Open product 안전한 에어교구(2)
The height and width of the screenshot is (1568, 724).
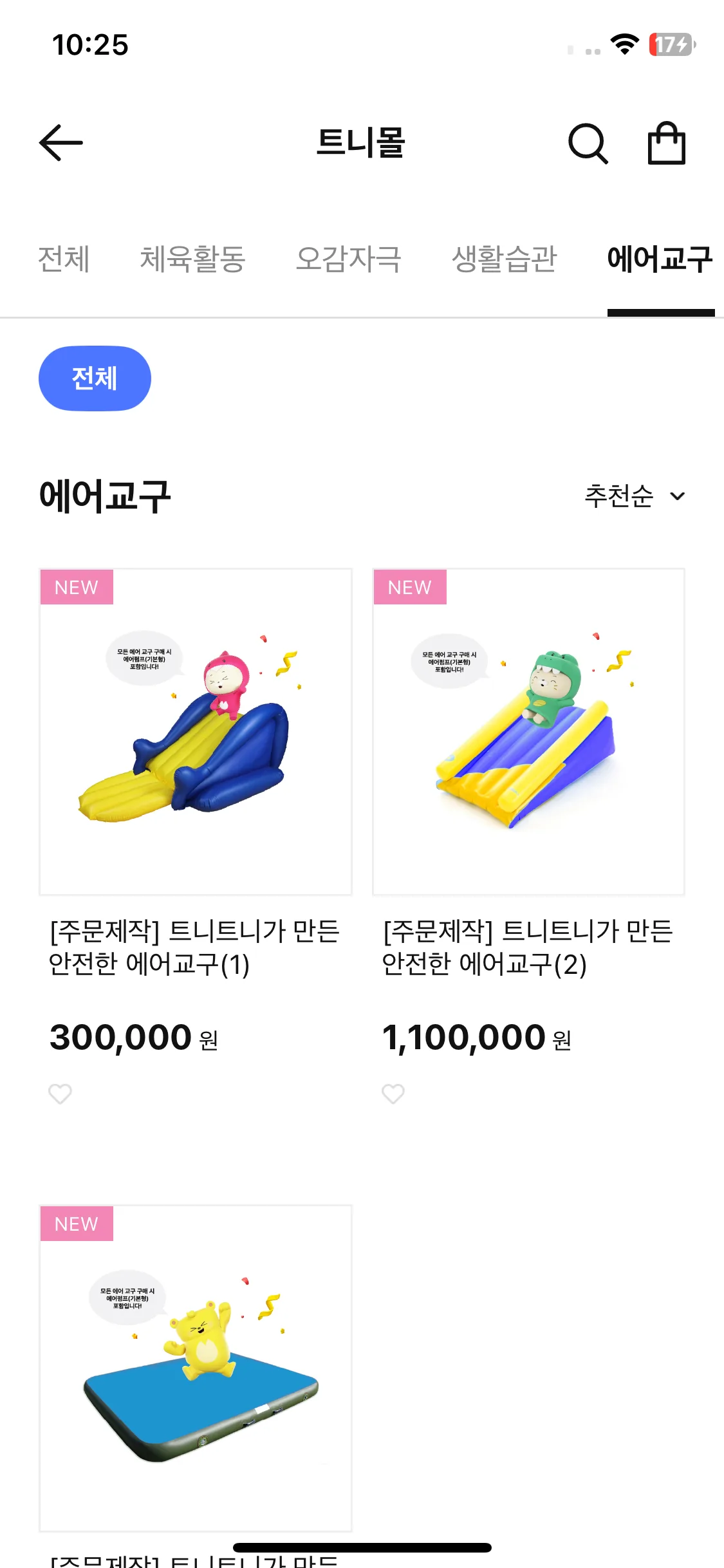[528, 732]
